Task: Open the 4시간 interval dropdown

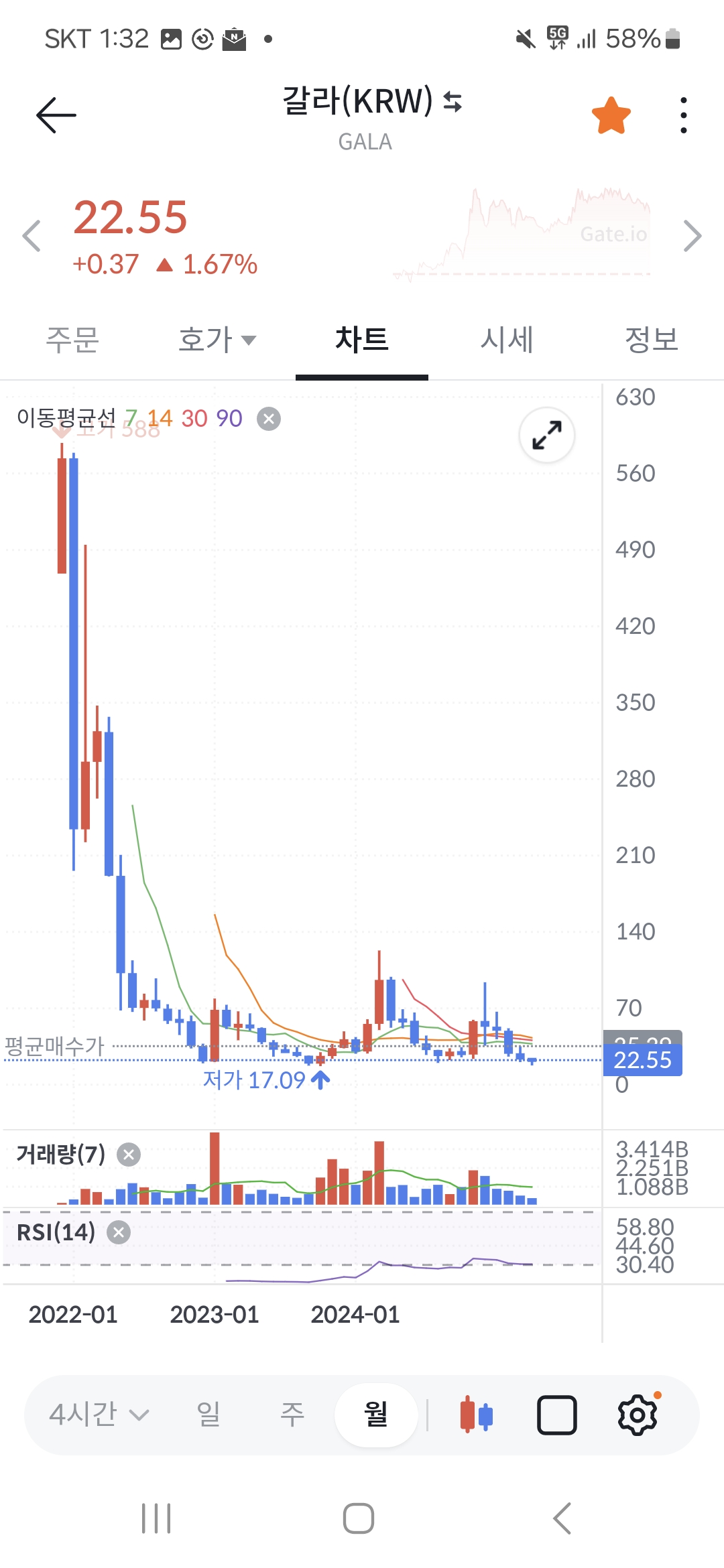Action: (x=99, y=1415)
